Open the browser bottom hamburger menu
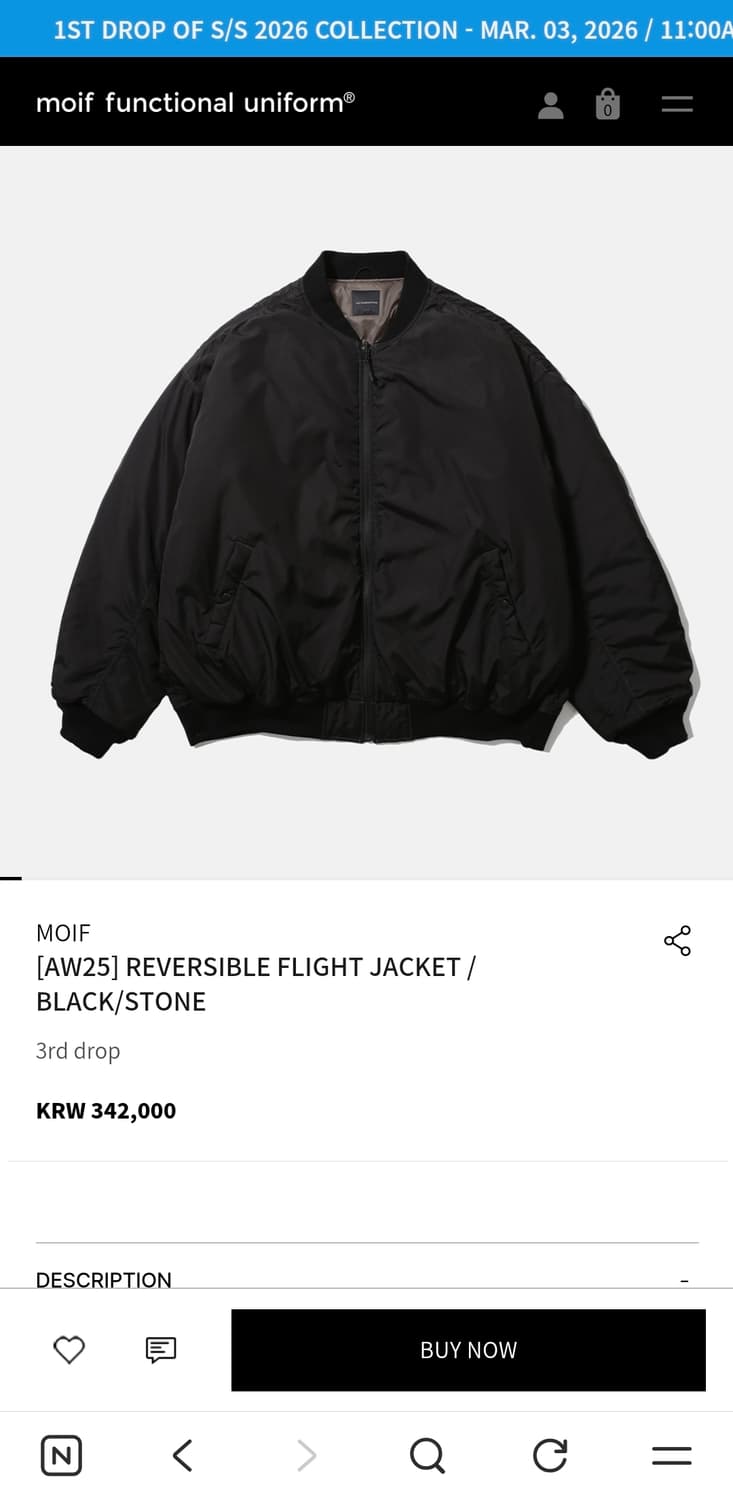 pyautogui.click(x=671, y=1455)
